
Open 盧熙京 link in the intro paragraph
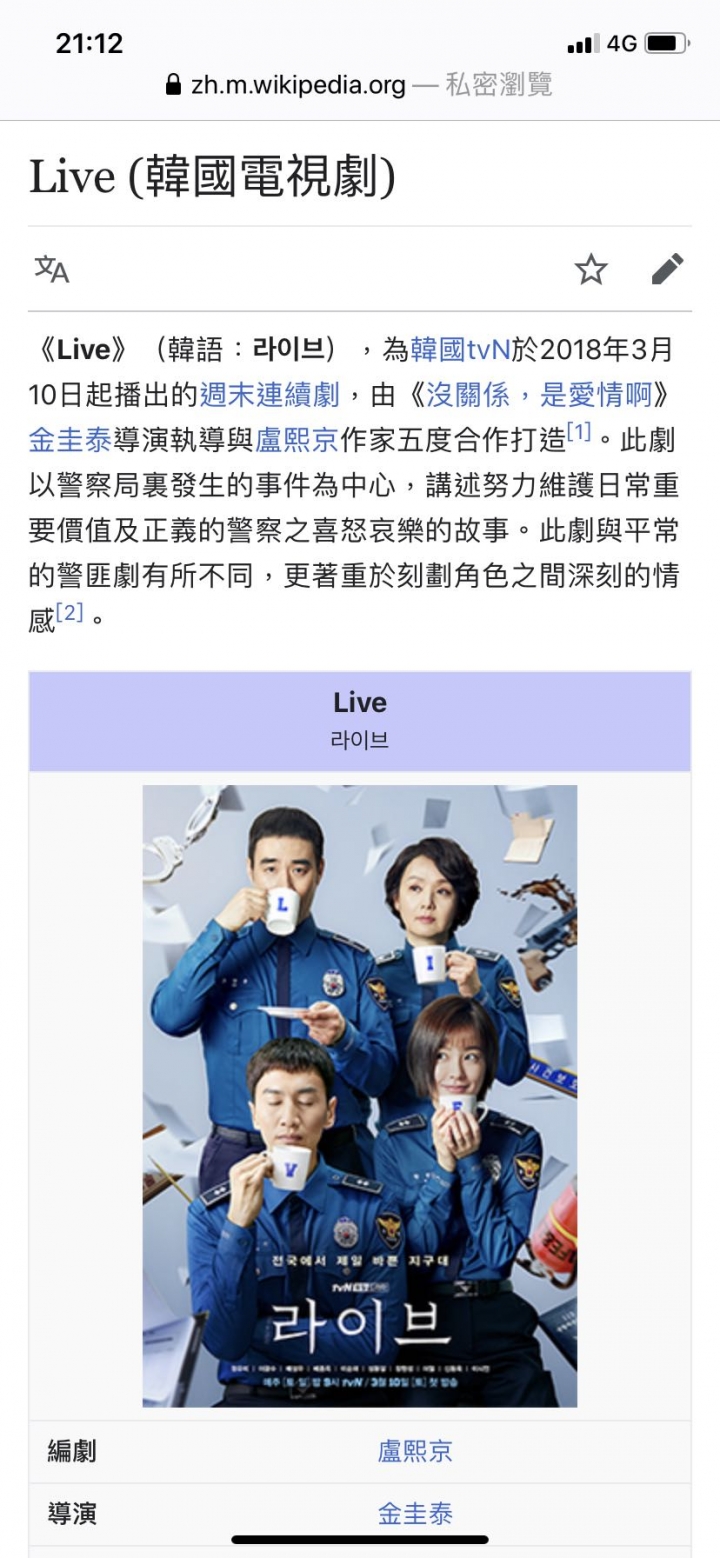[x=297, y=441]
